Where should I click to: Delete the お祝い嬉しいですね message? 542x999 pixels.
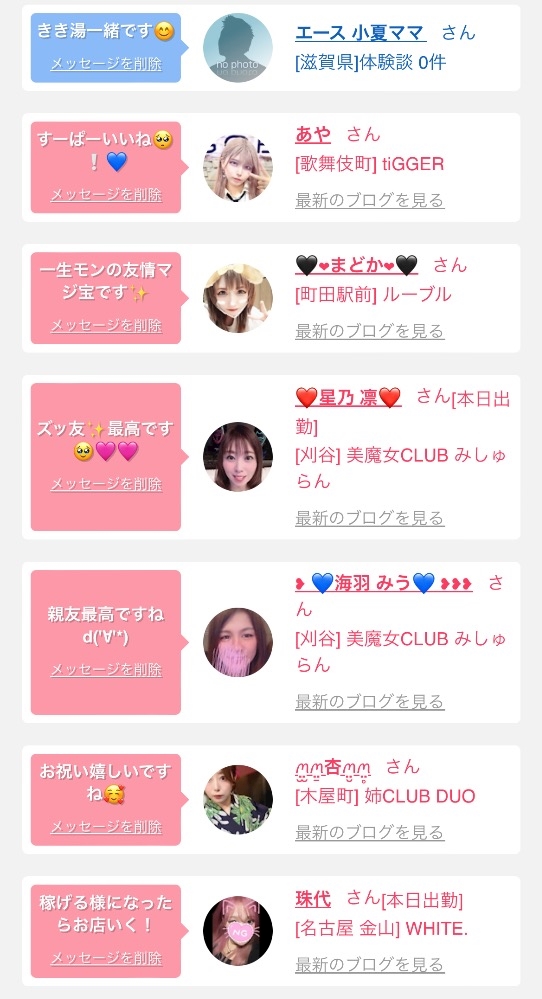(x=106, y=827)
